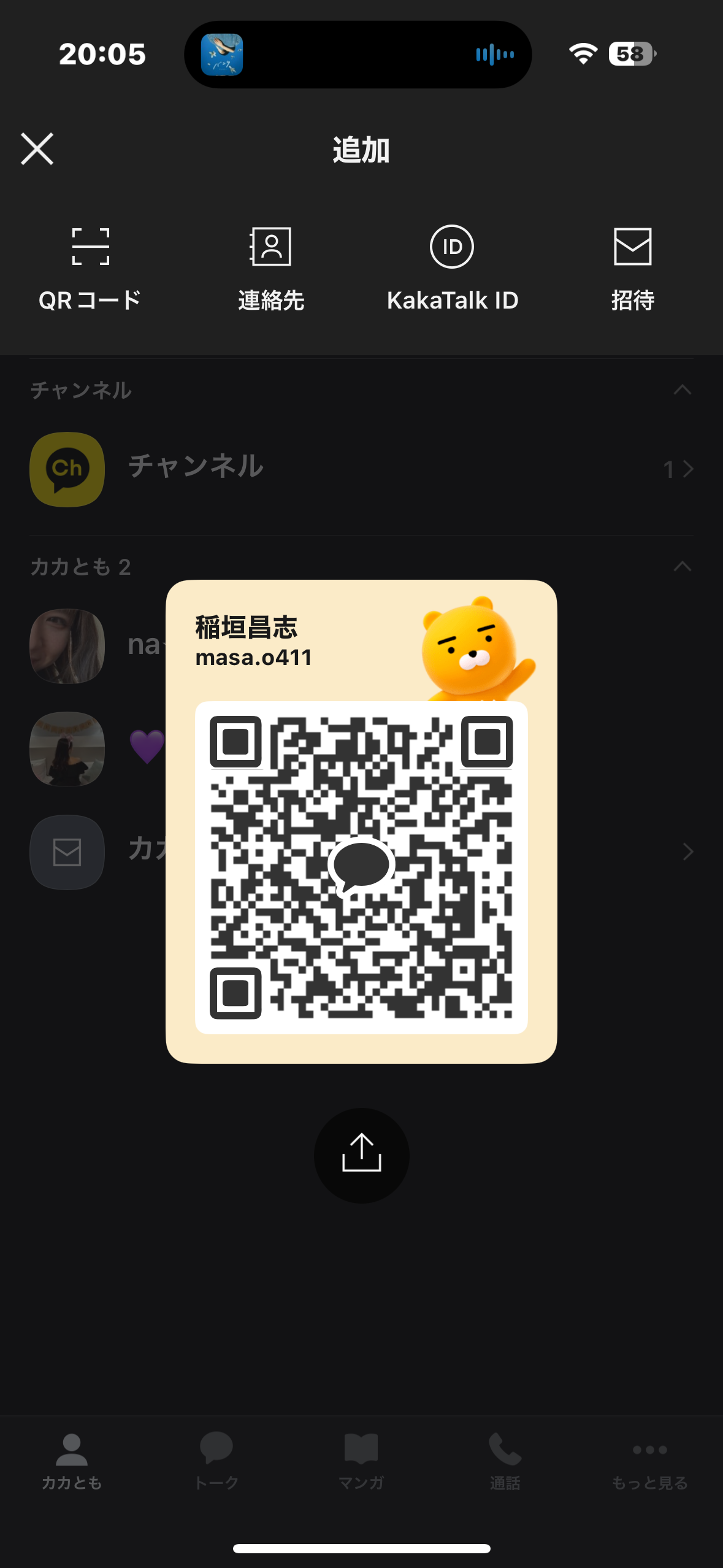Share the QR code card
The width and height of the screenshot is (723, 1568).
pyautogui.click(x=361, y=1155)
